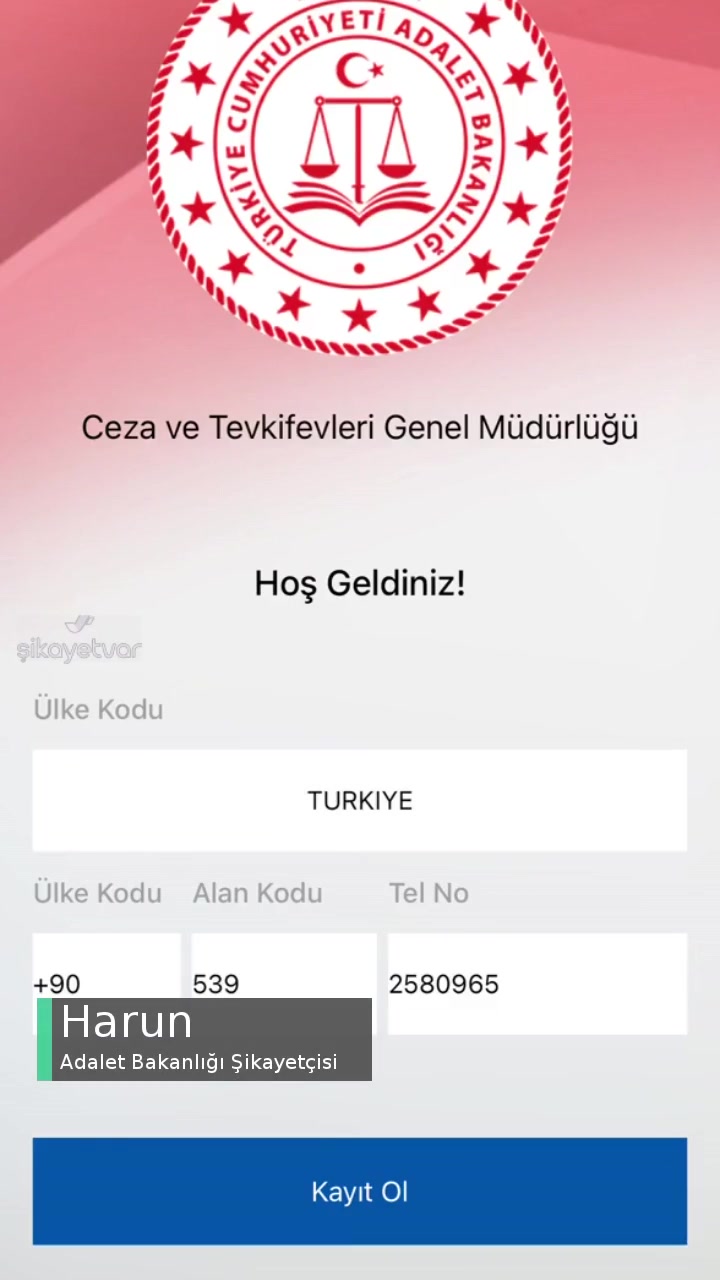Click the dot below the emblem book
Viewport: 720px width, 1280px height.
(357, 268)
